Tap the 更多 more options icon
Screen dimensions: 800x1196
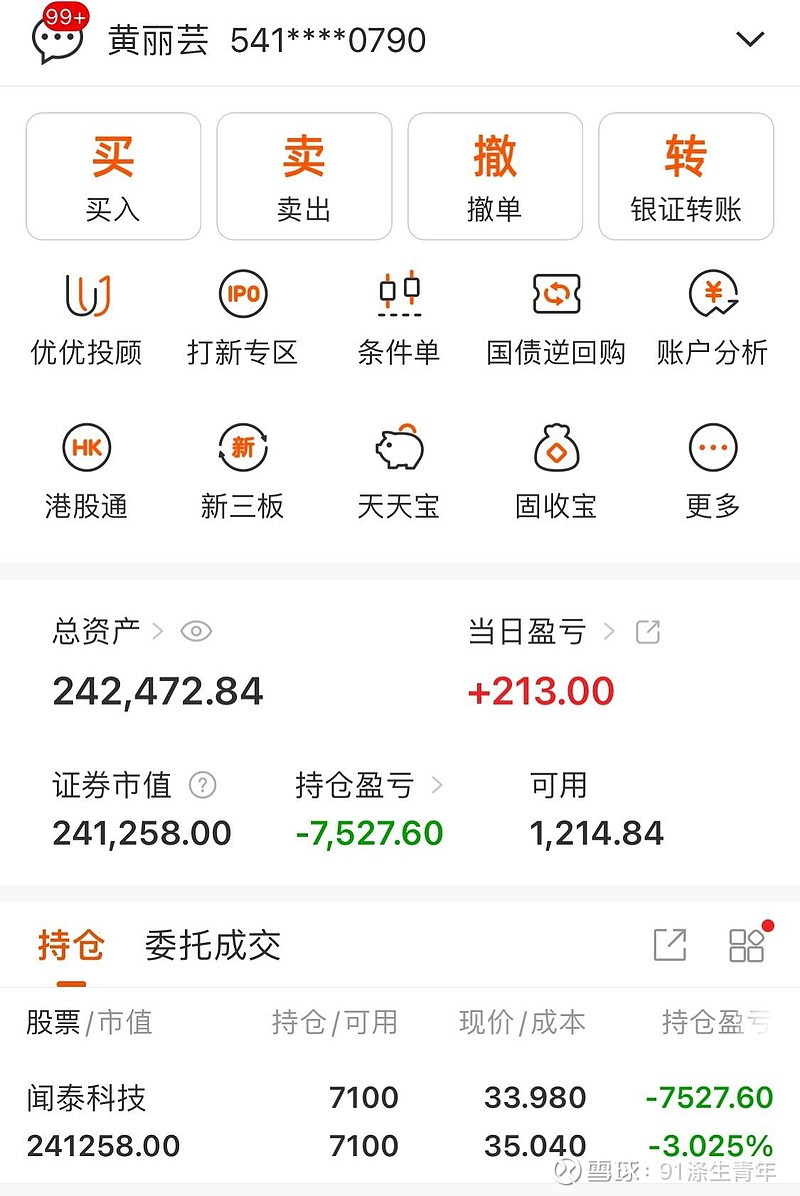pos(710,467)
